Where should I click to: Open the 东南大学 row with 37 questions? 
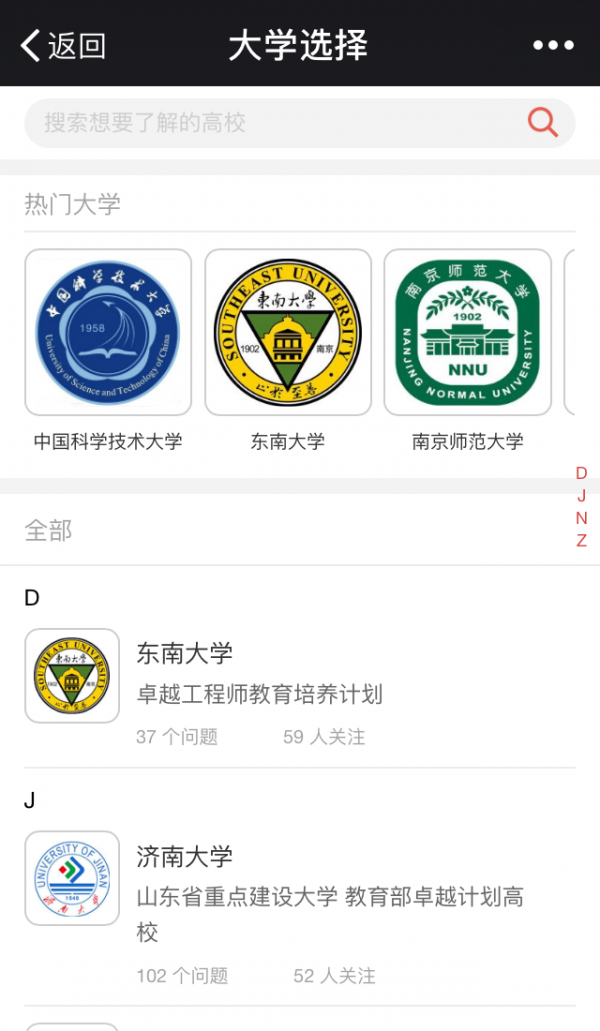[x=300, y=690]
